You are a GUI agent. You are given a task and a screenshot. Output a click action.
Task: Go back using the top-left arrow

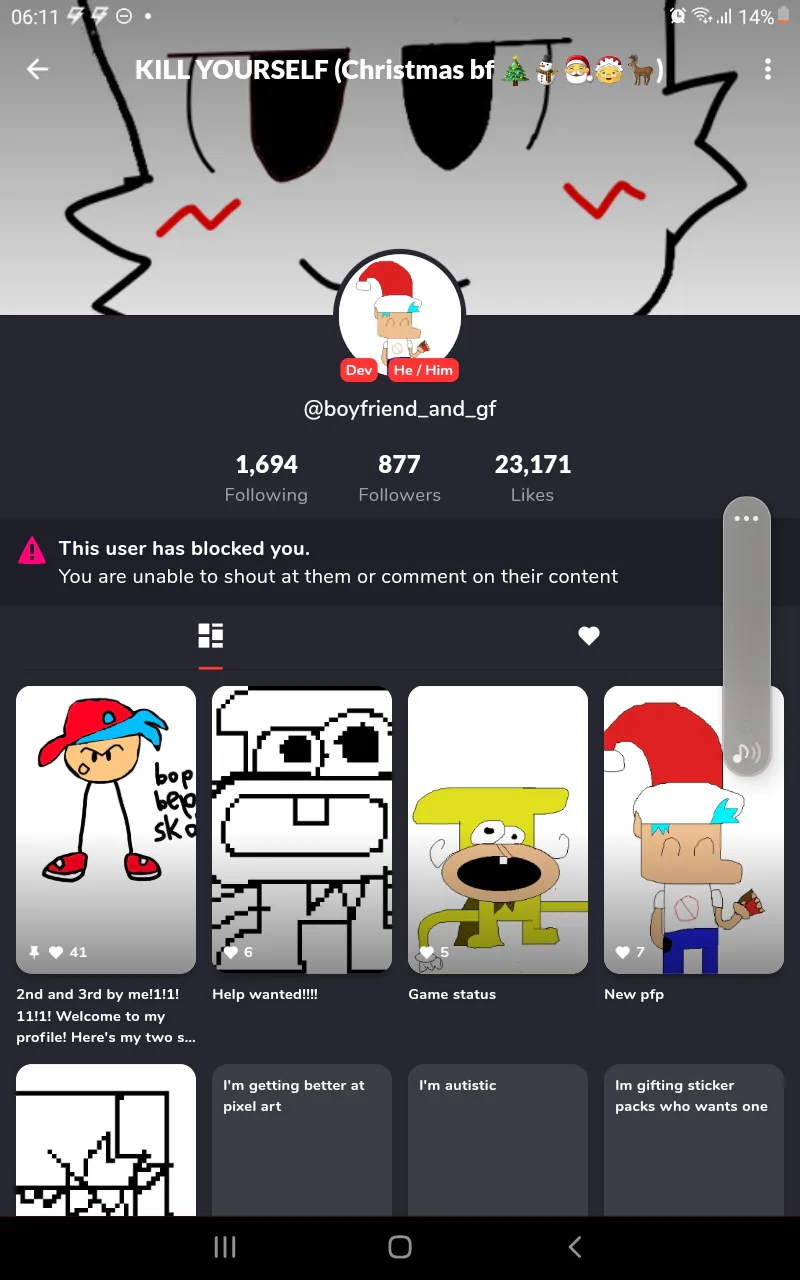(37, 69)
